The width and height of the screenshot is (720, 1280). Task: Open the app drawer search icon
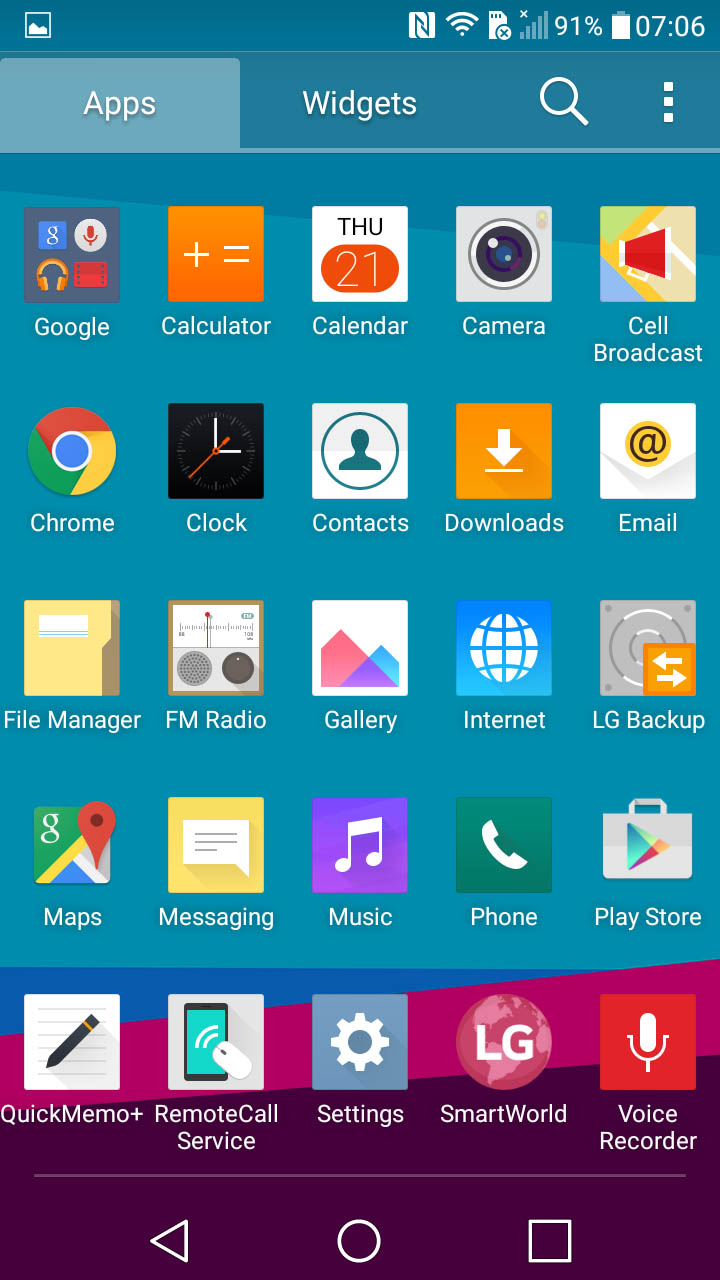564,102
